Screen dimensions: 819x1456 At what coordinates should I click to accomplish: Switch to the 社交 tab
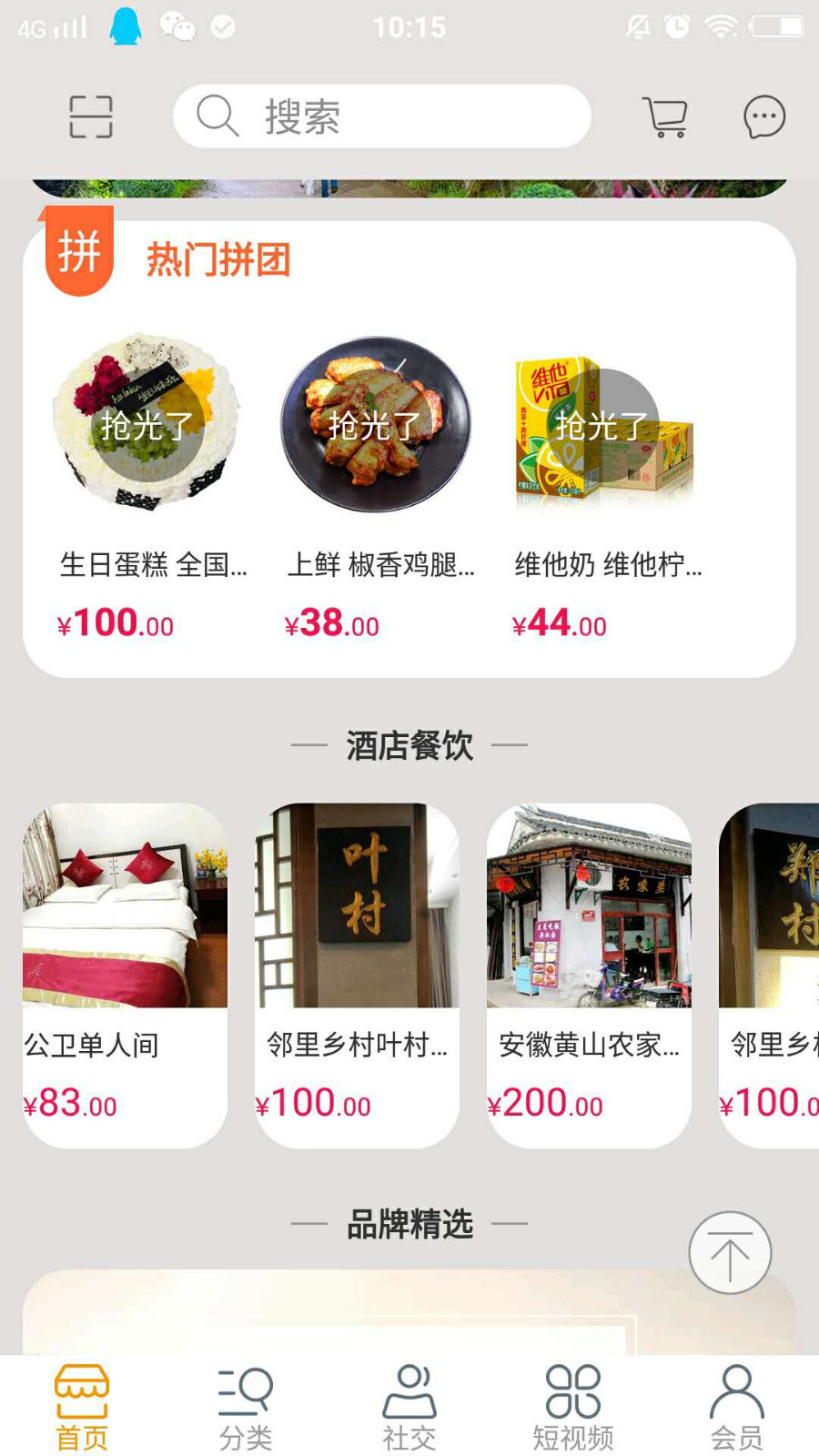coord(409,1407)
